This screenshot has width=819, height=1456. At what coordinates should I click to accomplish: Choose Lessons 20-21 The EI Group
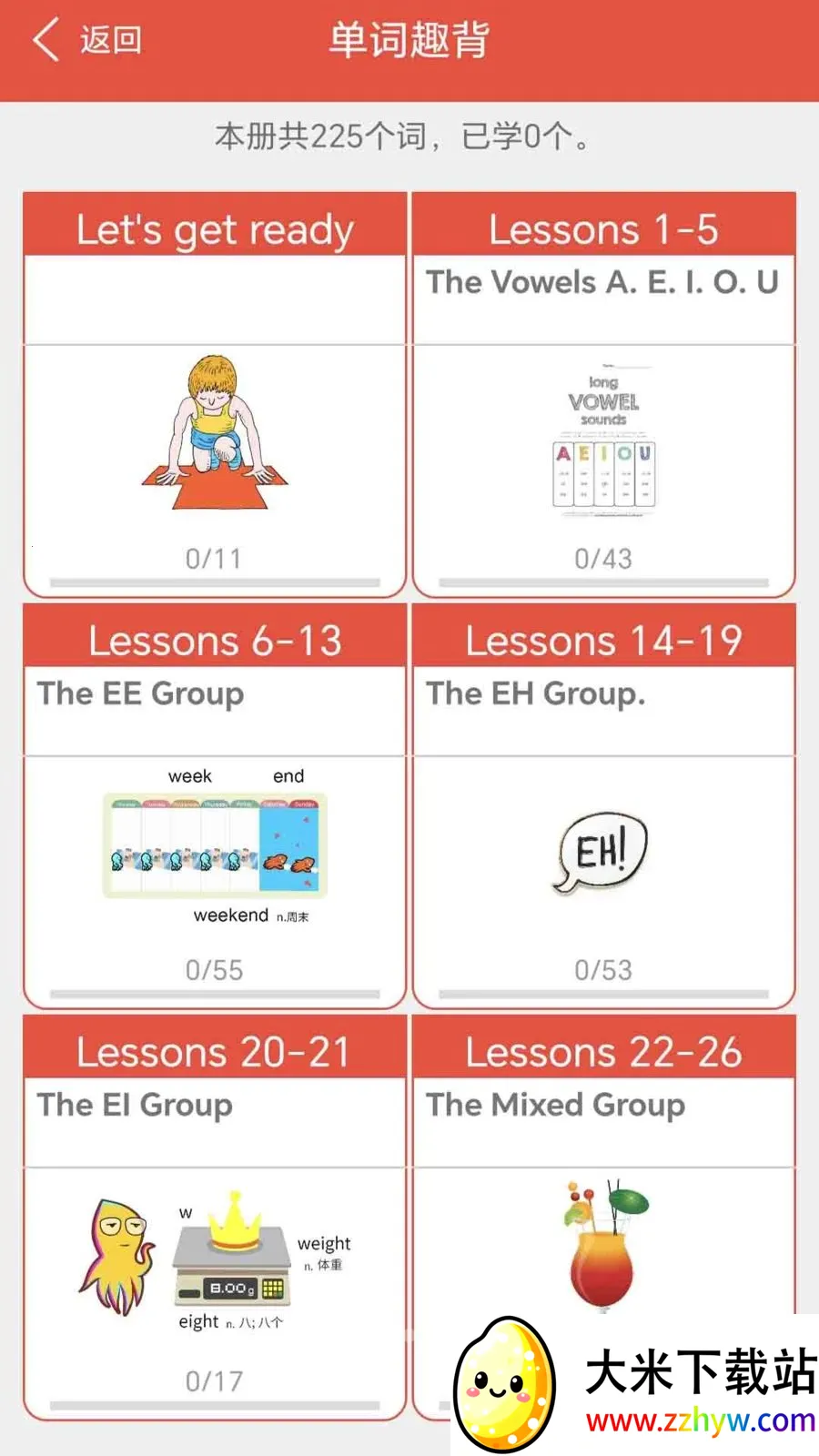pos(215,1218)
